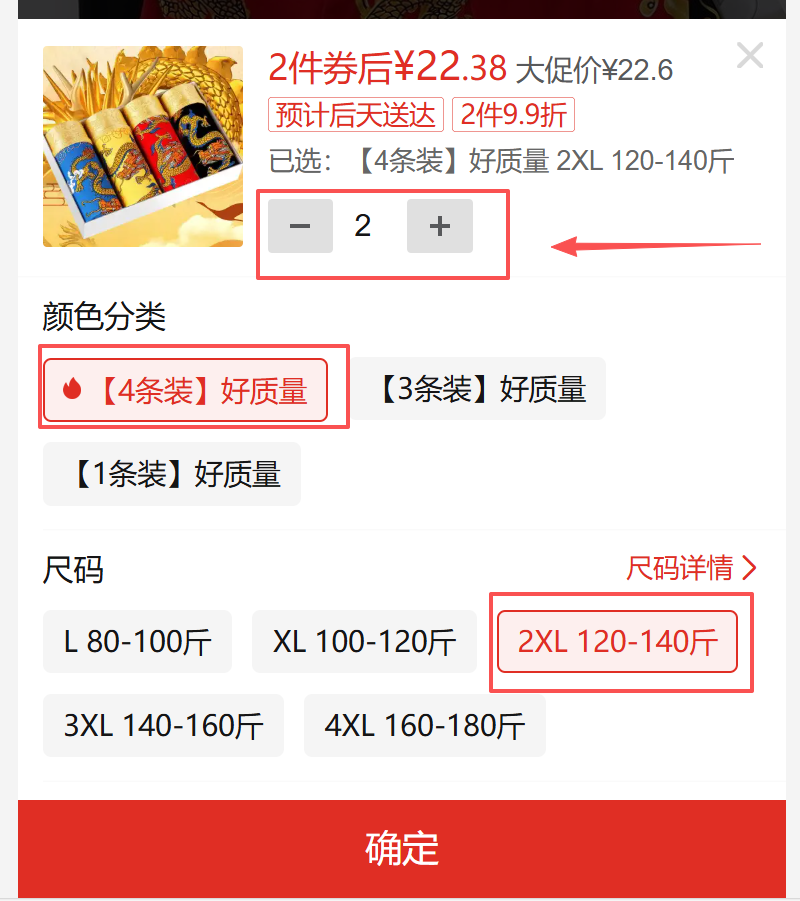
Task: Increase quantity with the plus button
Action: pyautogui.click(x=440, y=226)
